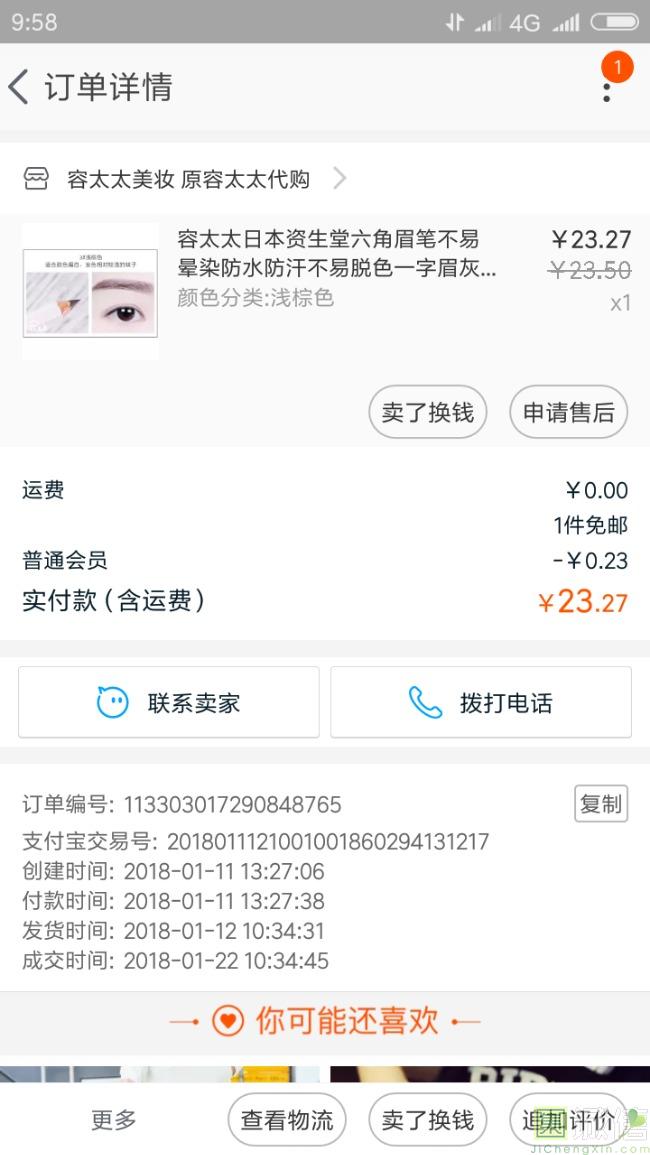Tap 卖了换钱 under the product

pyautogui.click(x=427, y=412)
